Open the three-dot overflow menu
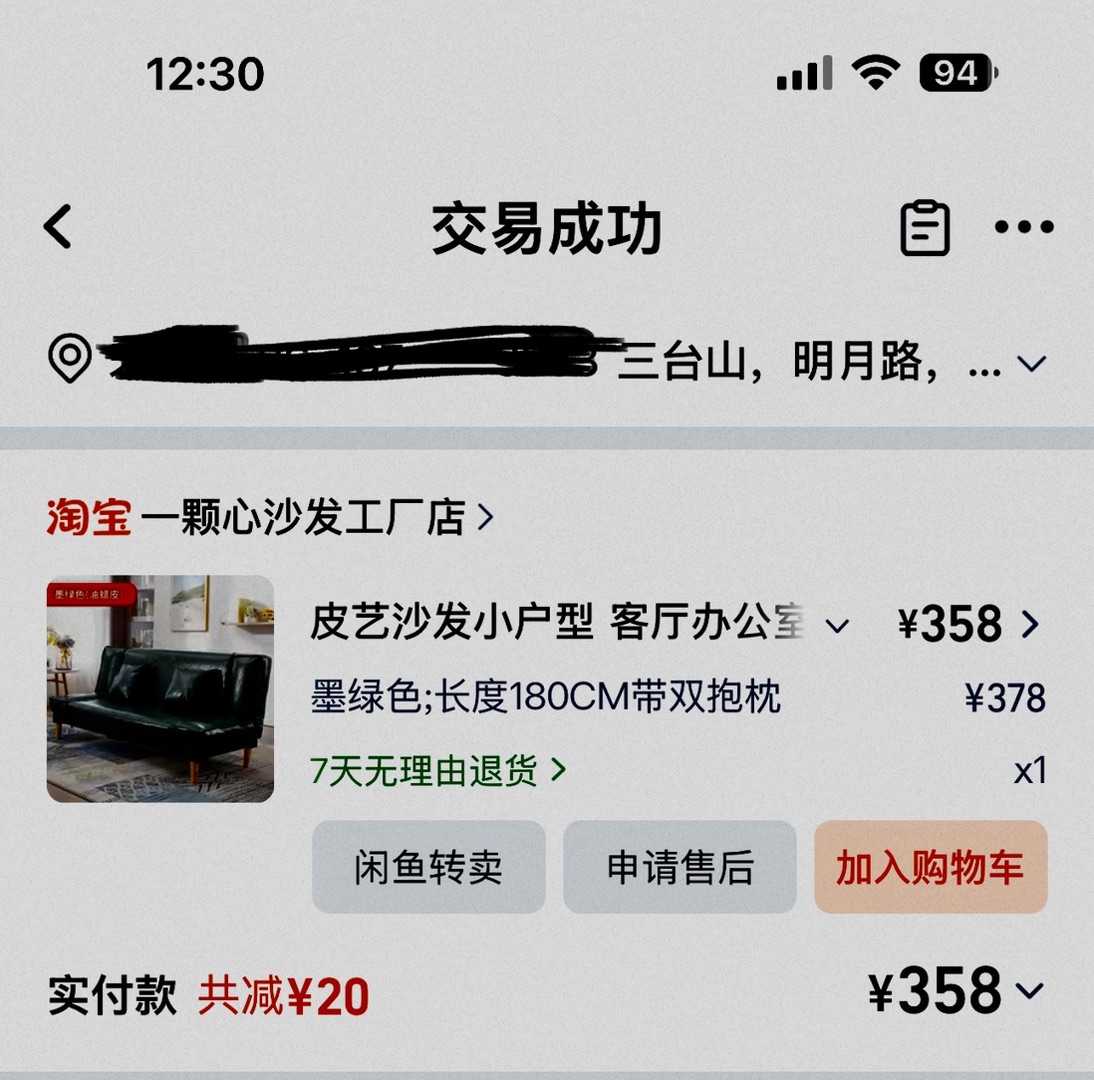1094x1080 pixels. [x=1024, y=227]
